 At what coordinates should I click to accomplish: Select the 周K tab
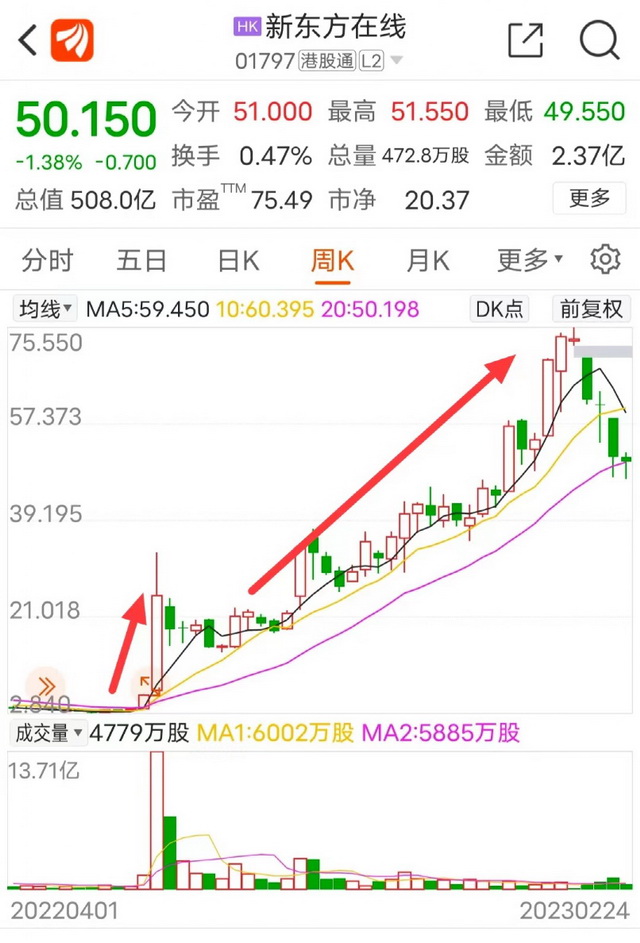[332, 261]
